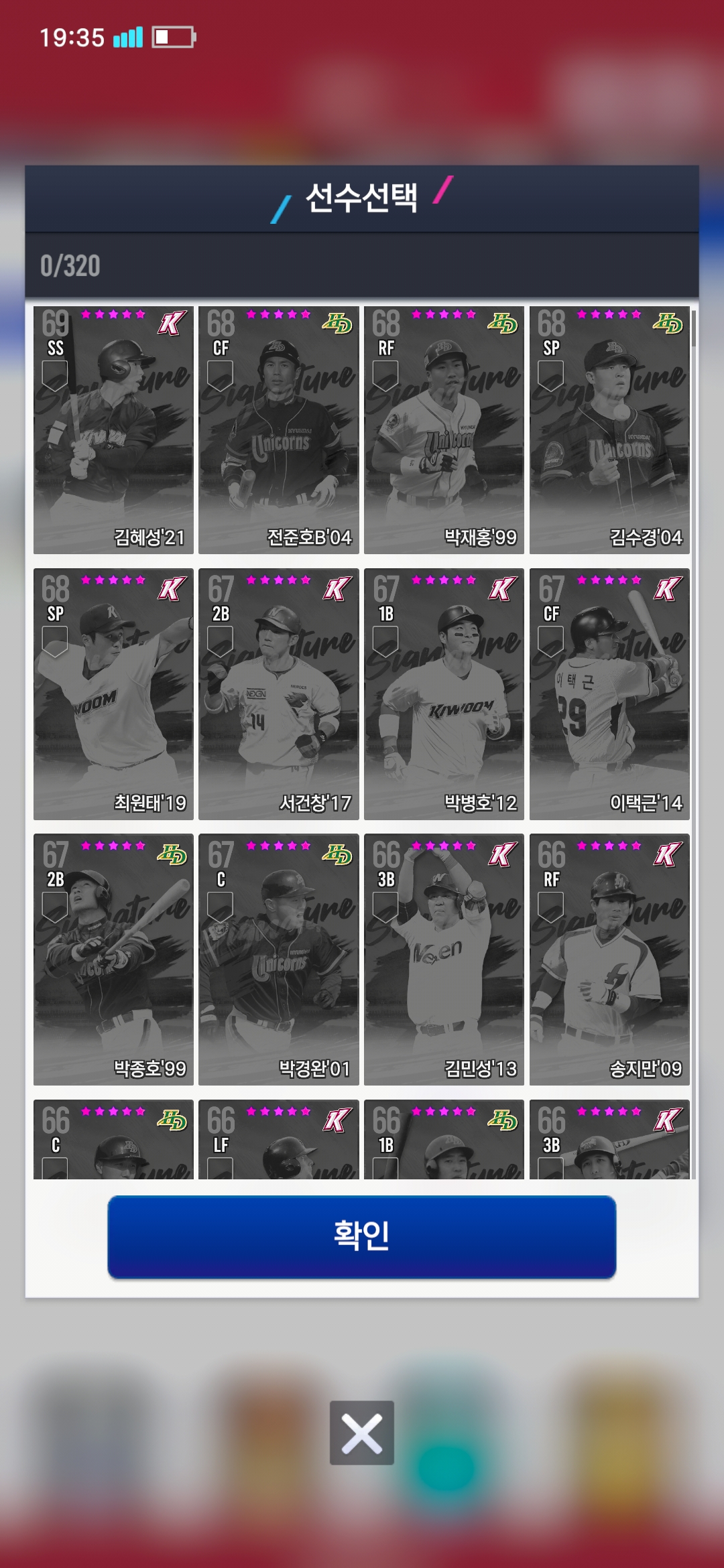Select the 이택근'14 CF card

609,694
